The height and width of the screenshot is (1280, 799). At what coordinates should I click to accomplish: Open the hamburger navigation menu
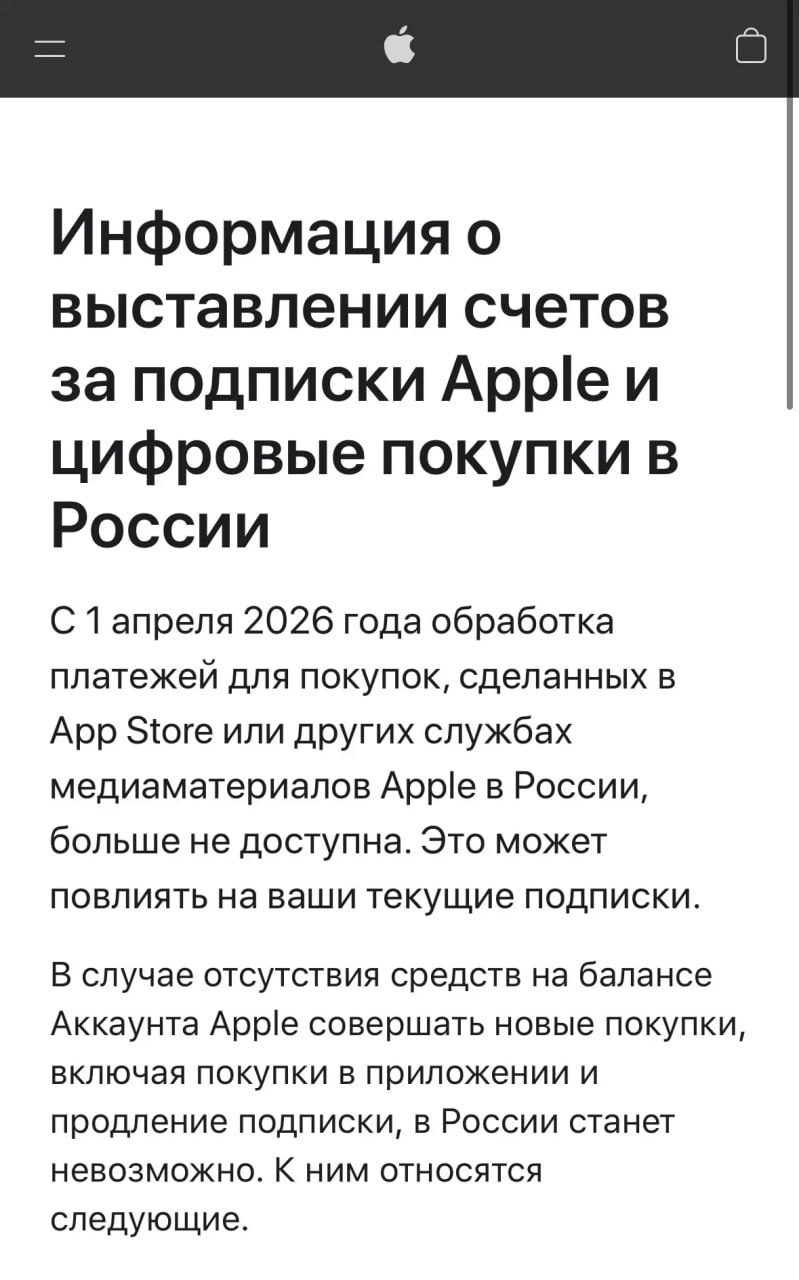49,48
